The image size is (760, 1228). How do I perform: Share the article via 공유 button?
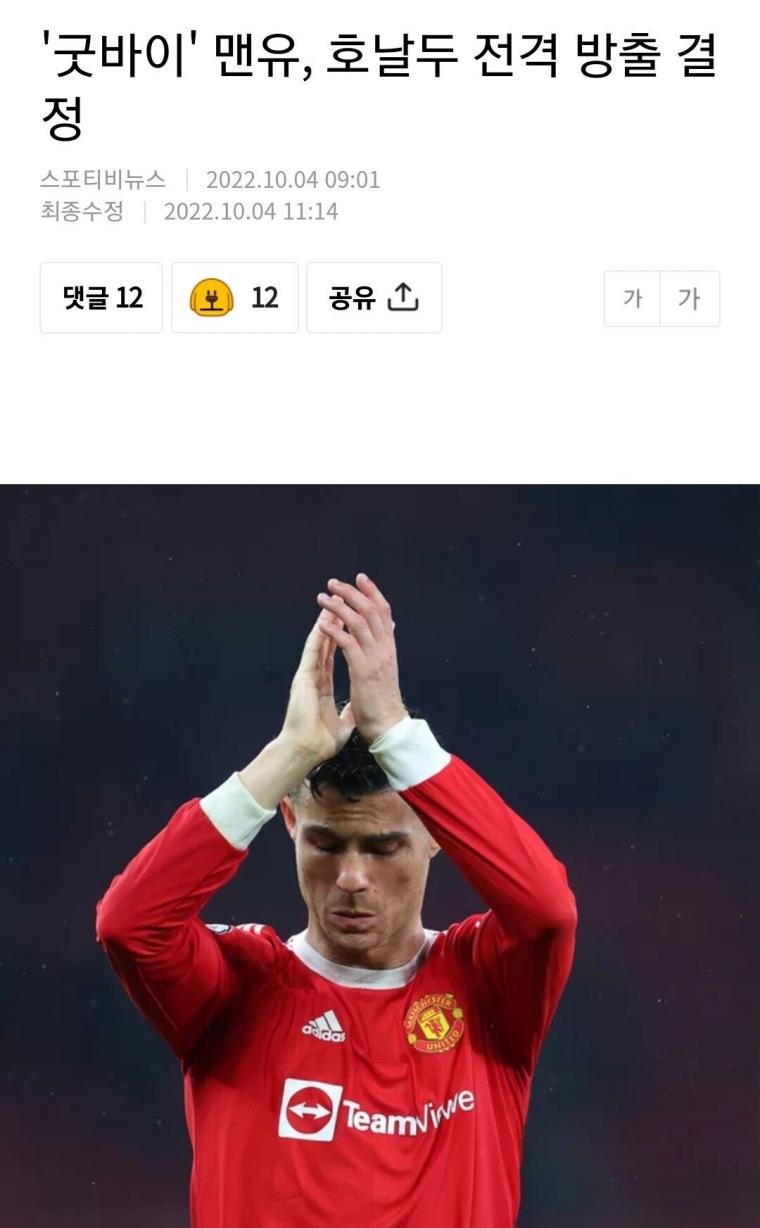click(x=374, y=298)
